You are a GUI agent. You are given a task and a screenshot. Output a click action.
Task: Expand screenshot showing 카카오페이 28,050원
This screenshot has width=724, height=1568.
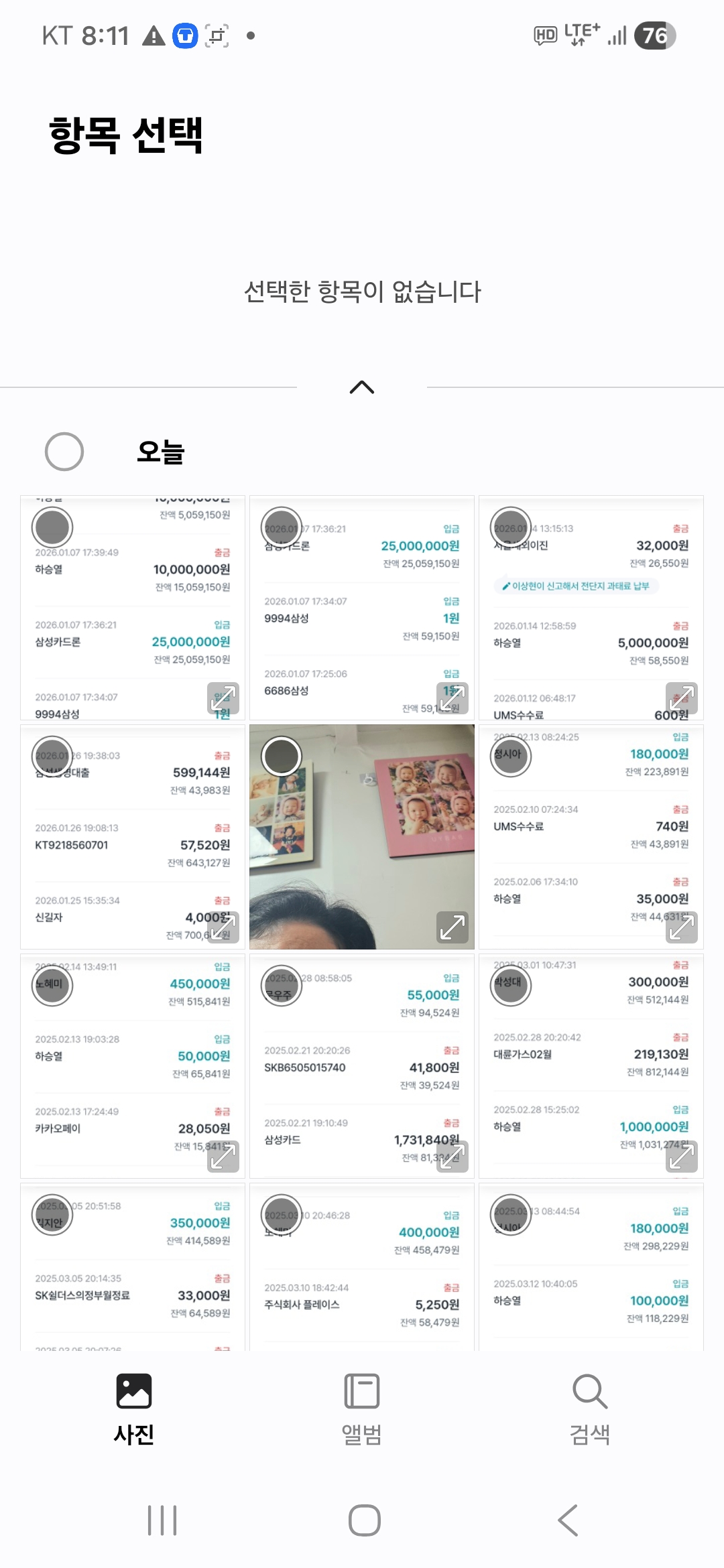(223, 1157)
